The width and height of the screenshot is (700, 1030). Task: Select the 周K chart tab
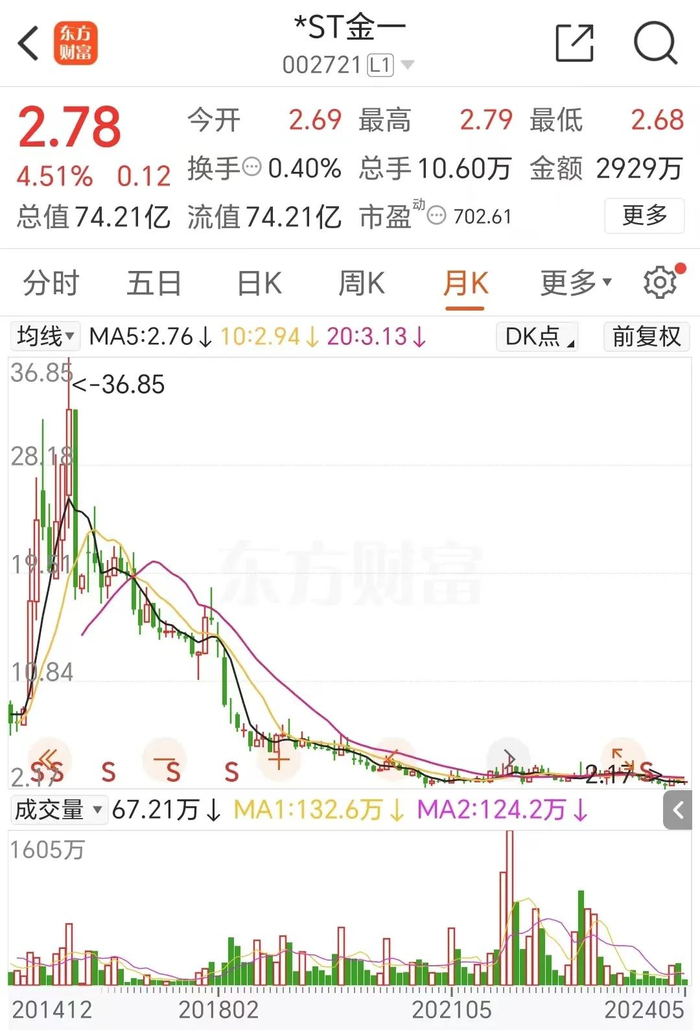(x=362, y=284)
